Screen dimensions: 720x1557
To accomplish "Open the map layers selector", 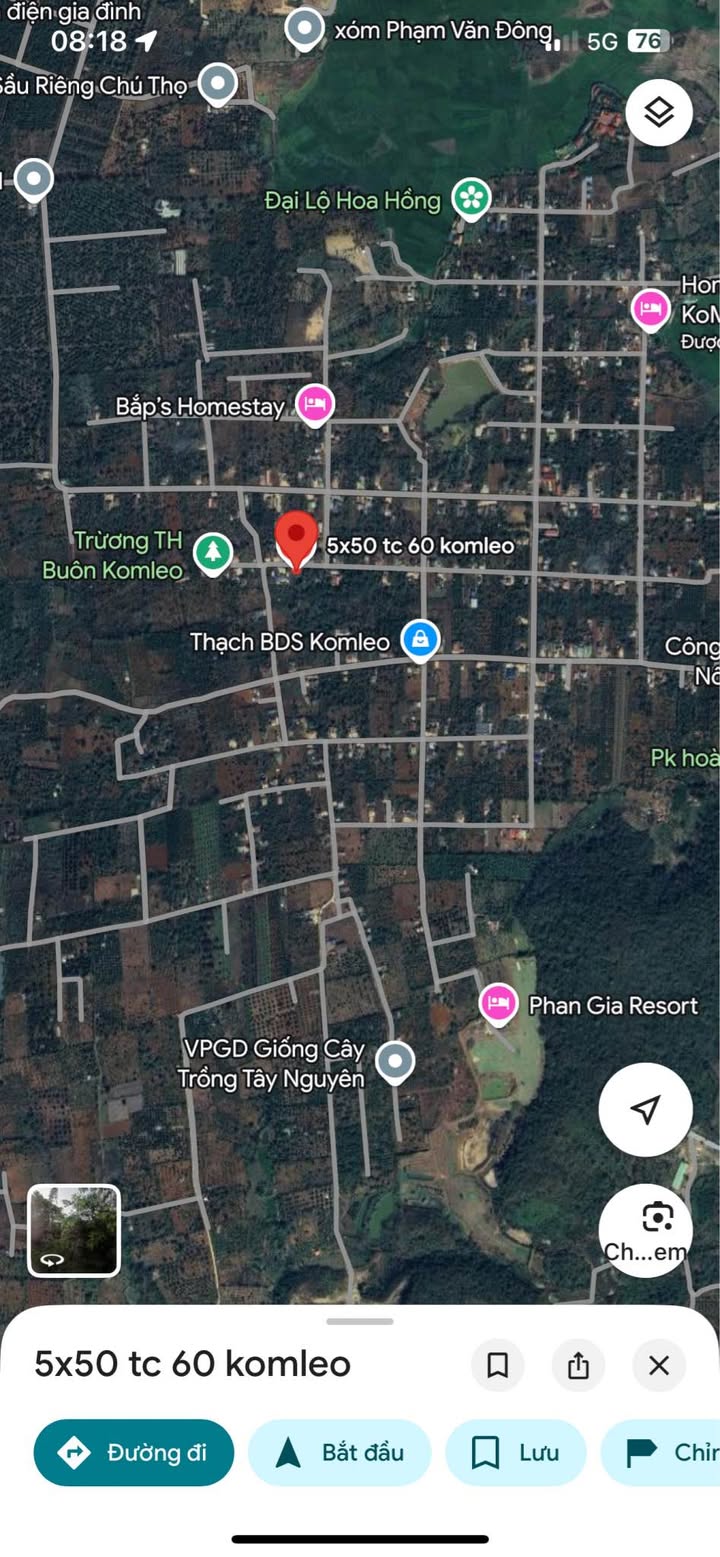I will tap(659, 113).
